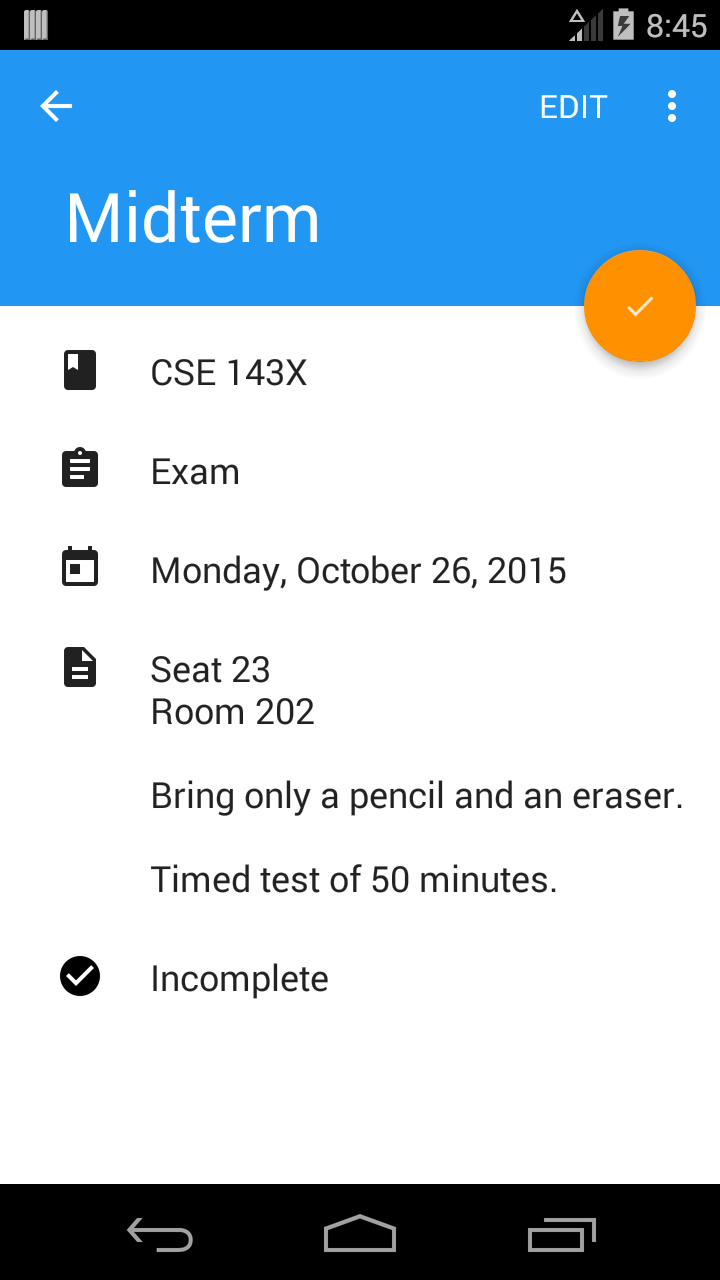Click the date Monday, October 26, 2015
Screen dimensions: 720x1280
click(358, 570)
